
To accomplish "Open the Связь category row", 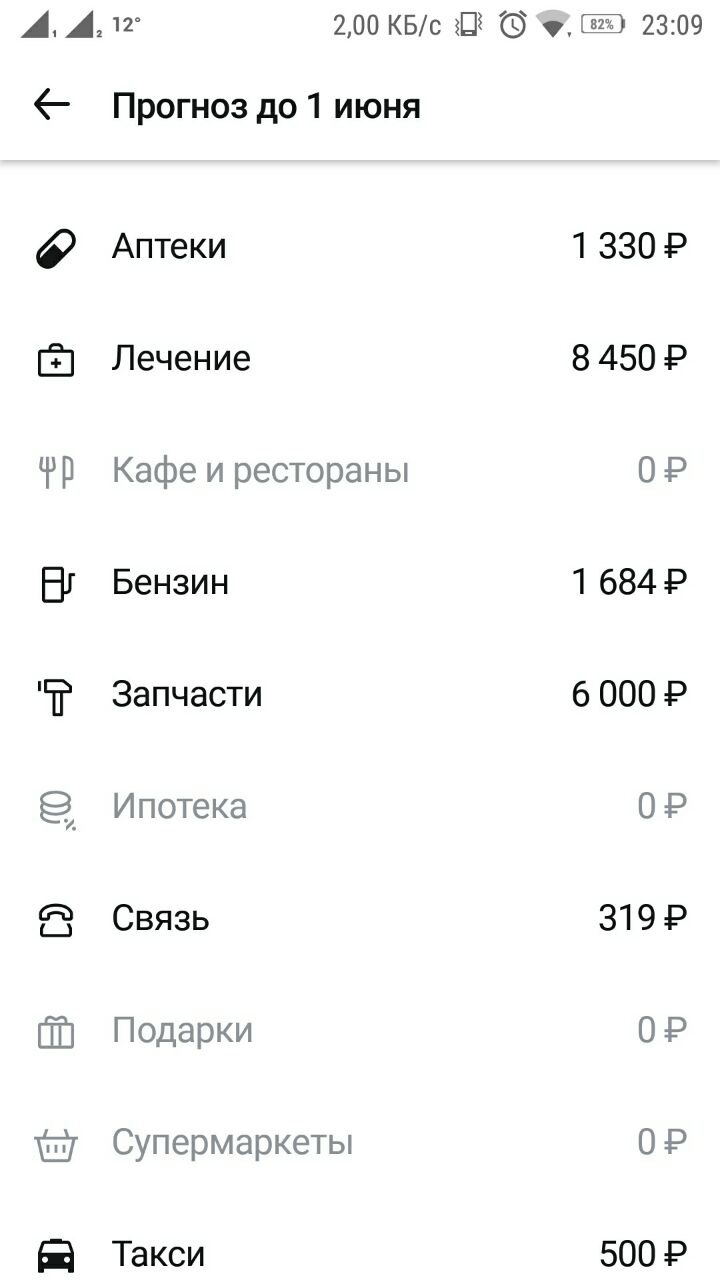I will 360,918.
